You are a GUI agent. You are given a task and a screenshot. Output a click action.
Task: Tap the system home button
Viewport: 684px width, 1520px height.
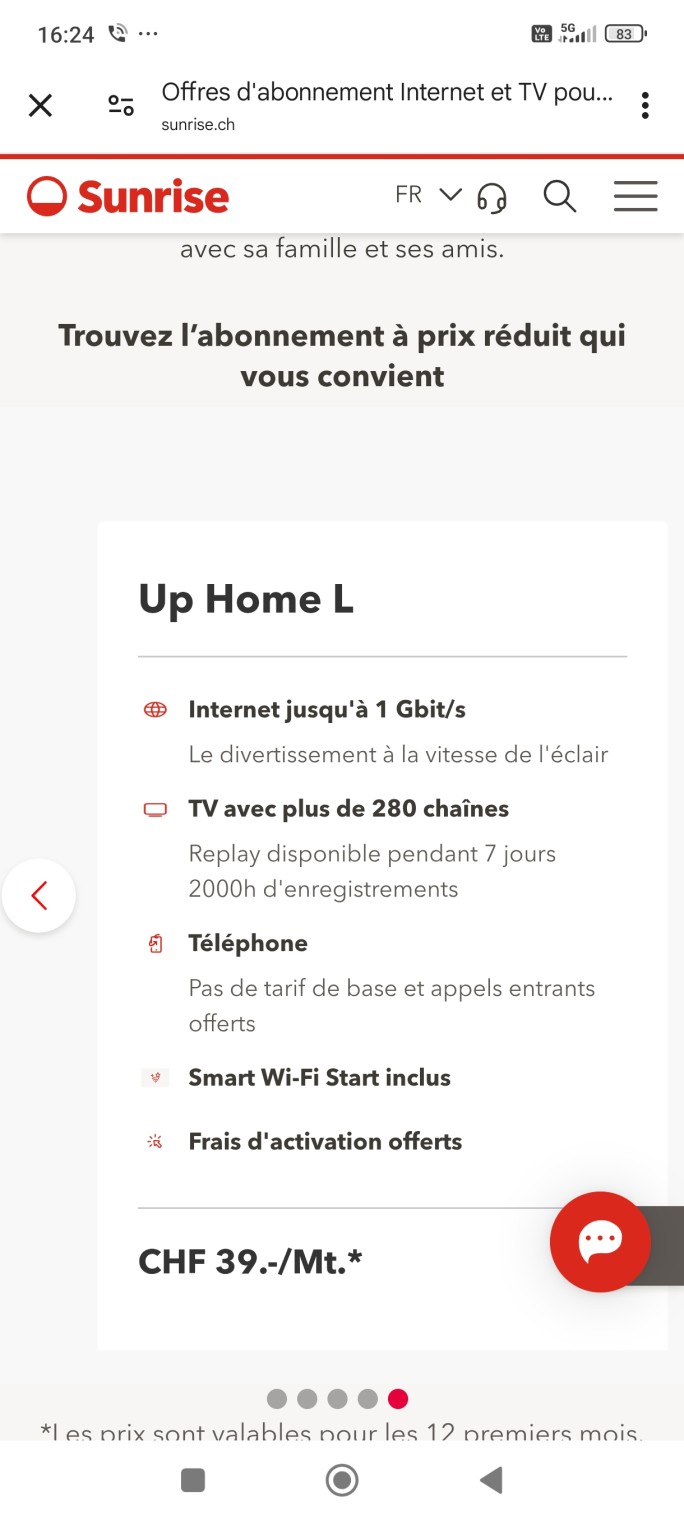tap(342, 1480)
